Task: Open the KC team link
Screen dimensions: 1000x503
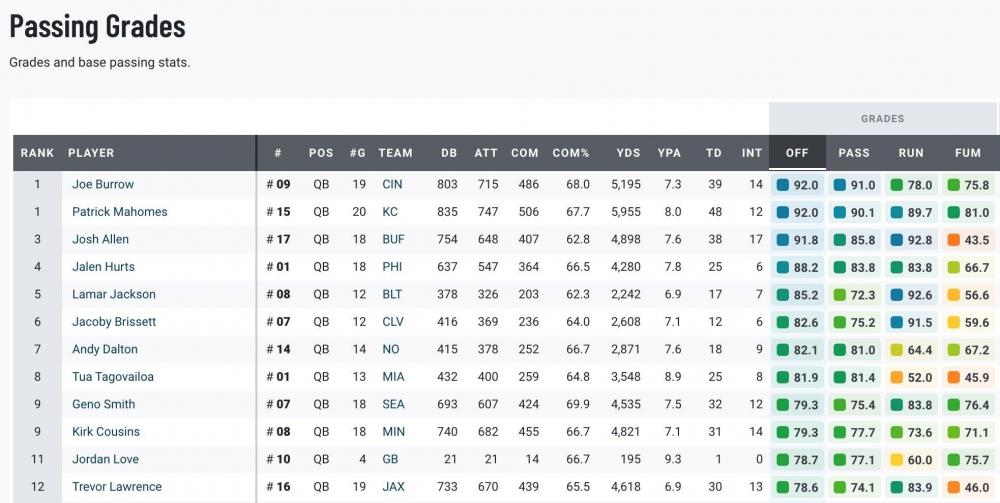Action: coord(390,212)
